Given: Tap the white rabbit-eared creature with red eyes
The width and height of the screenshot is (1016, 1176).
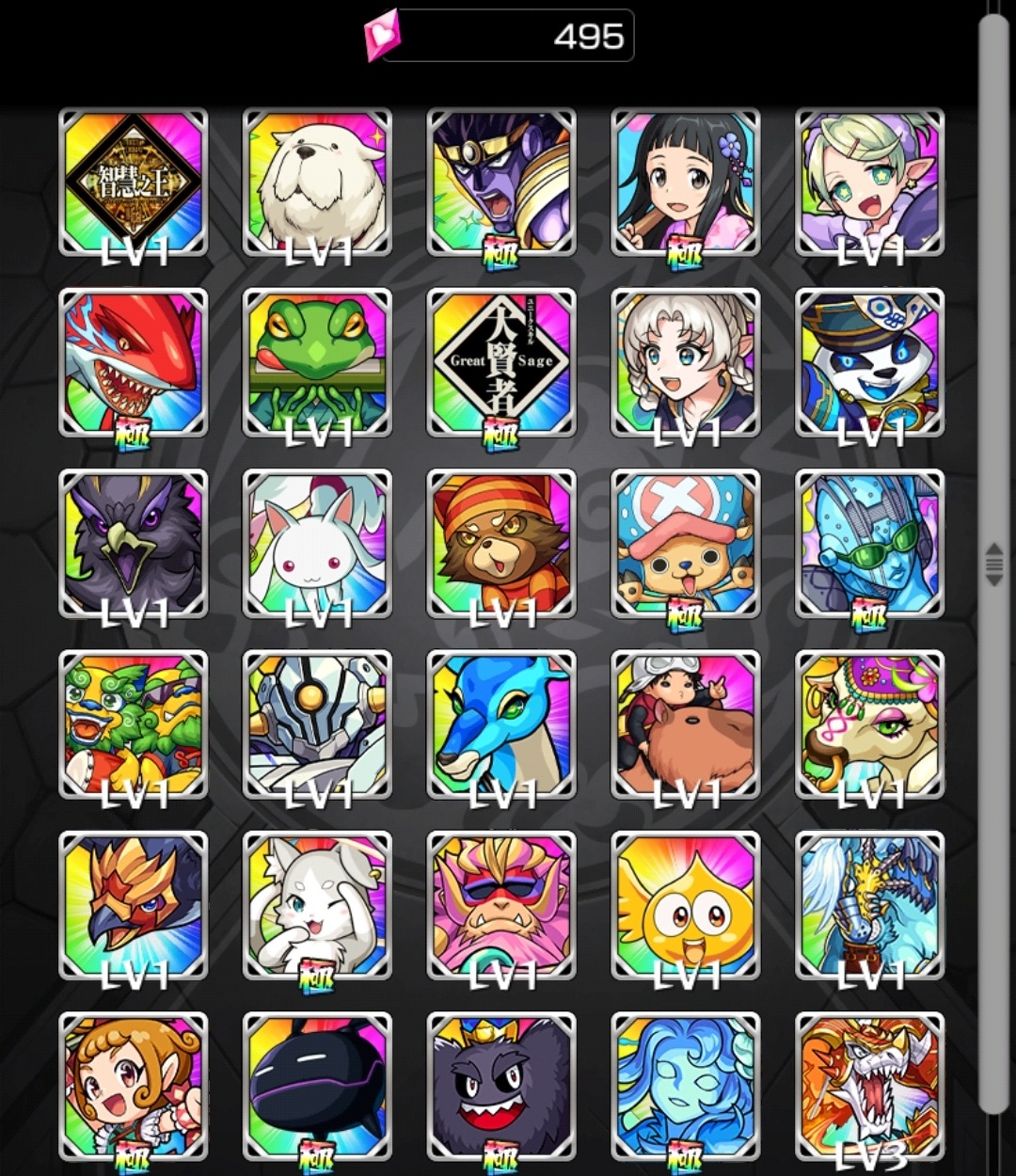Looking at the screenshot, I should click(x=317, y=544).
